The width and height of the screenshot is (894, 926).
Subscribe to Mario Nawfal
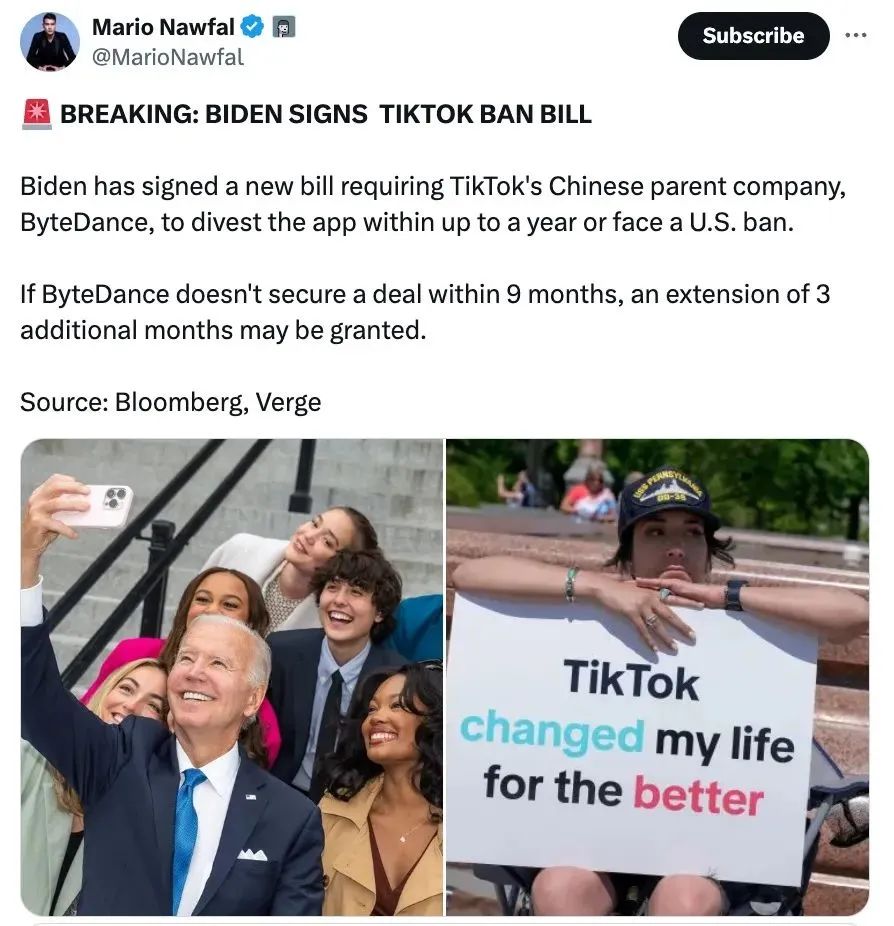point(752,36)
